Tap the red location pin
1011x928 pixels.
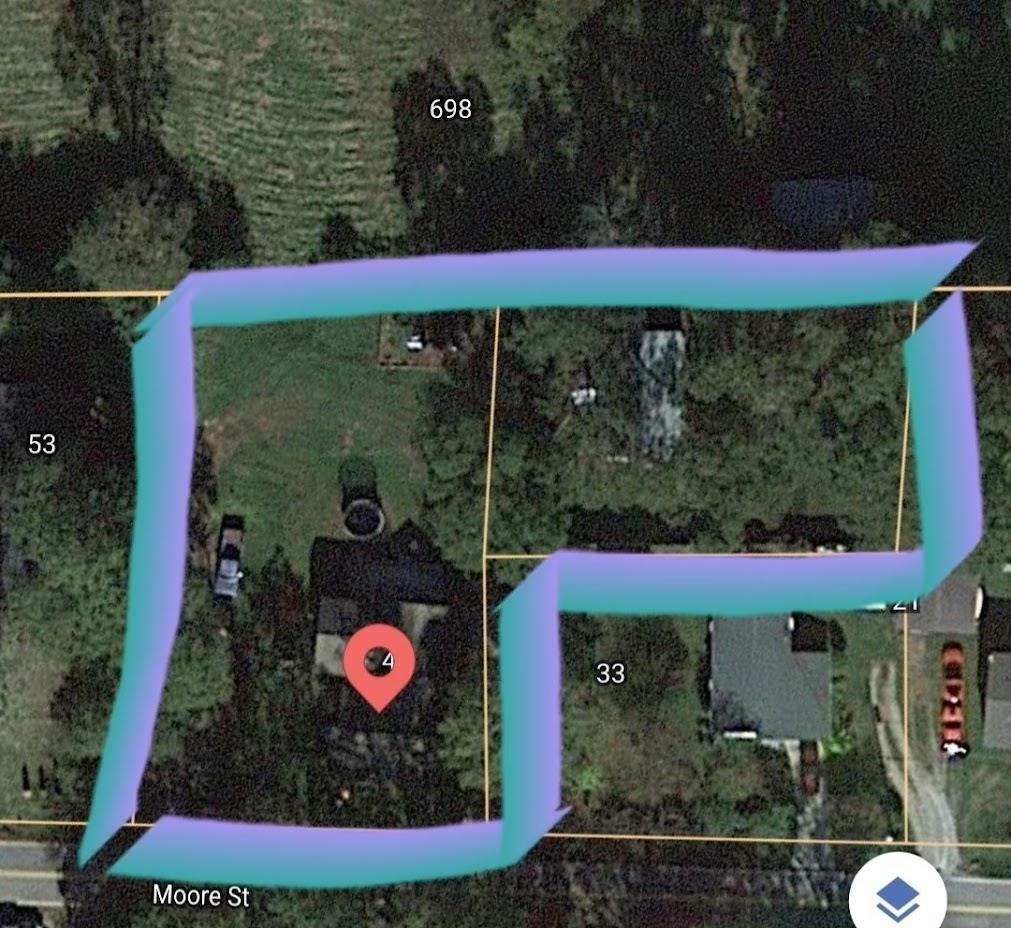pos(378,664)
